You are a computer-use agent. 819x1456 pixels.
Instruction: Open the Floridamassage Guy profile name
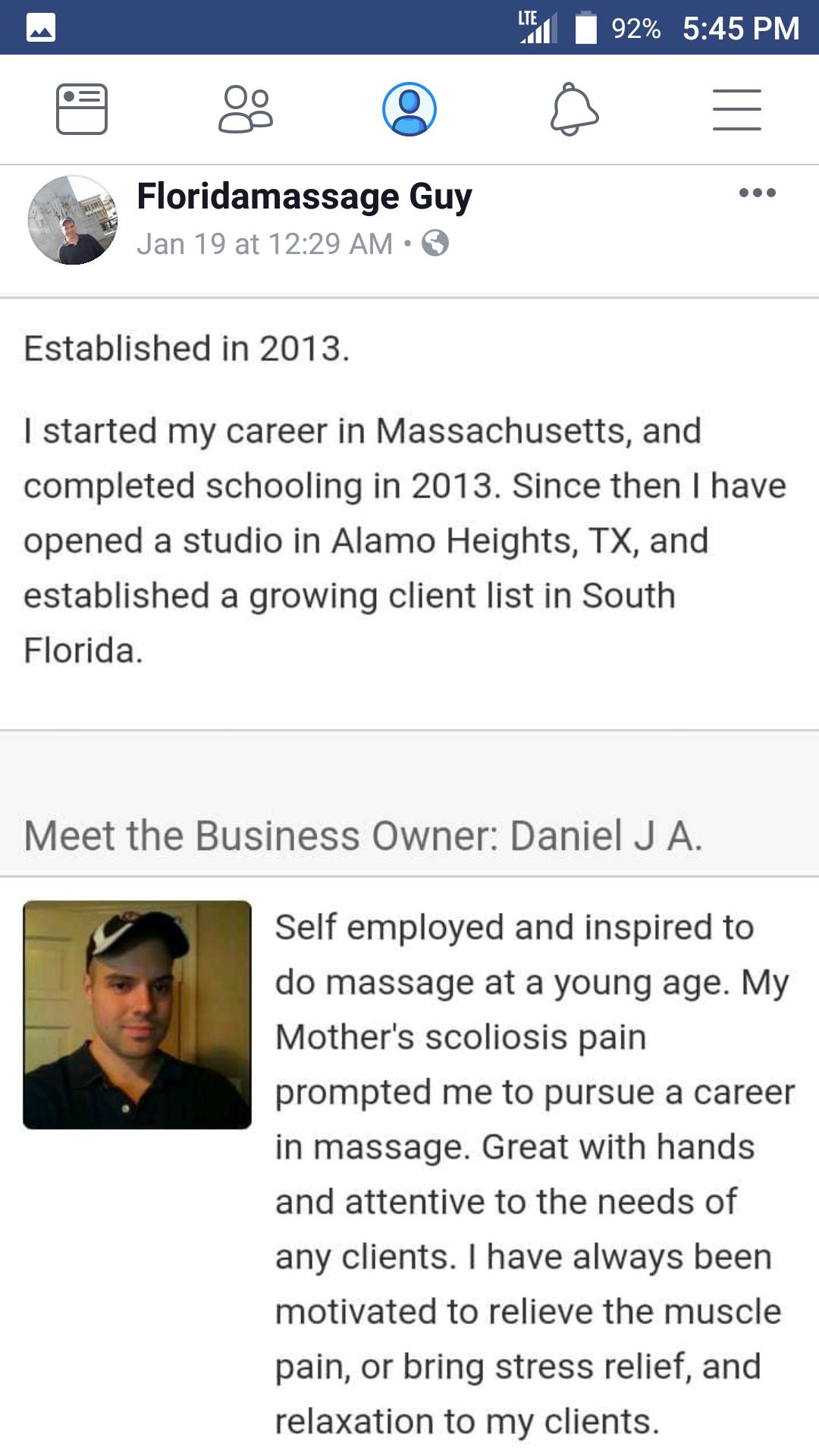(x=304, y=196)
